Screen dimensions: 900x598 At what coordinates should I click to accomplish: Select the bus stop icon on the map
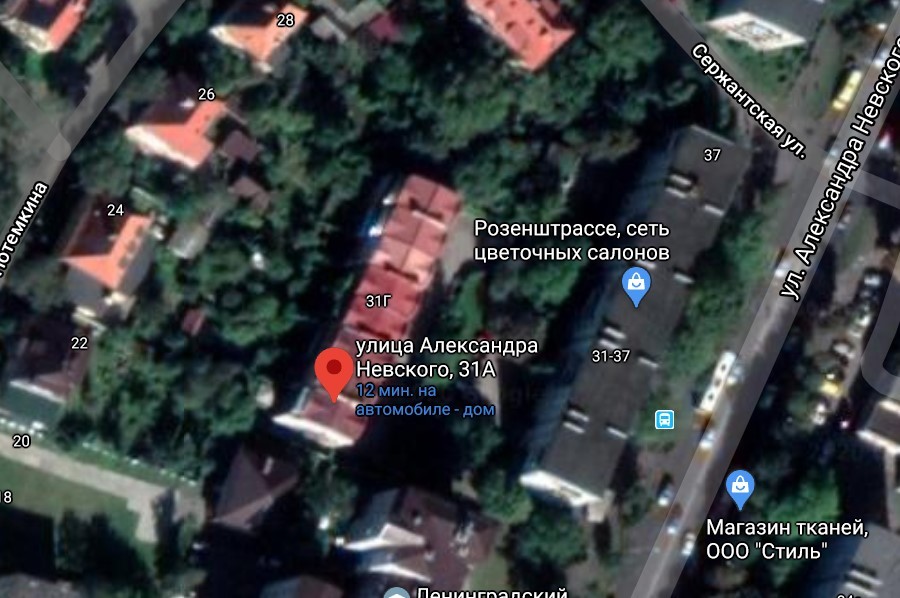coord(664,419)
